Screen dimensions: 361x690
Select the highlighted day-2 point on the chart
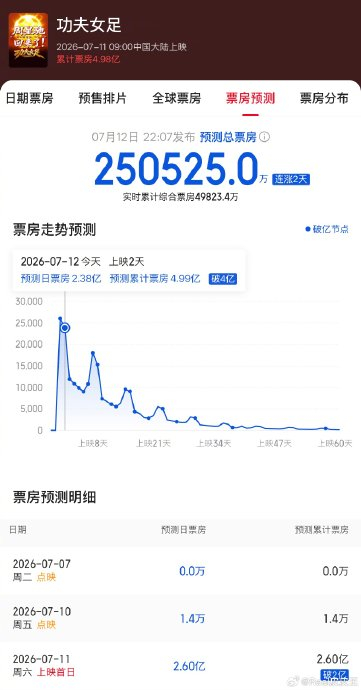65,328
